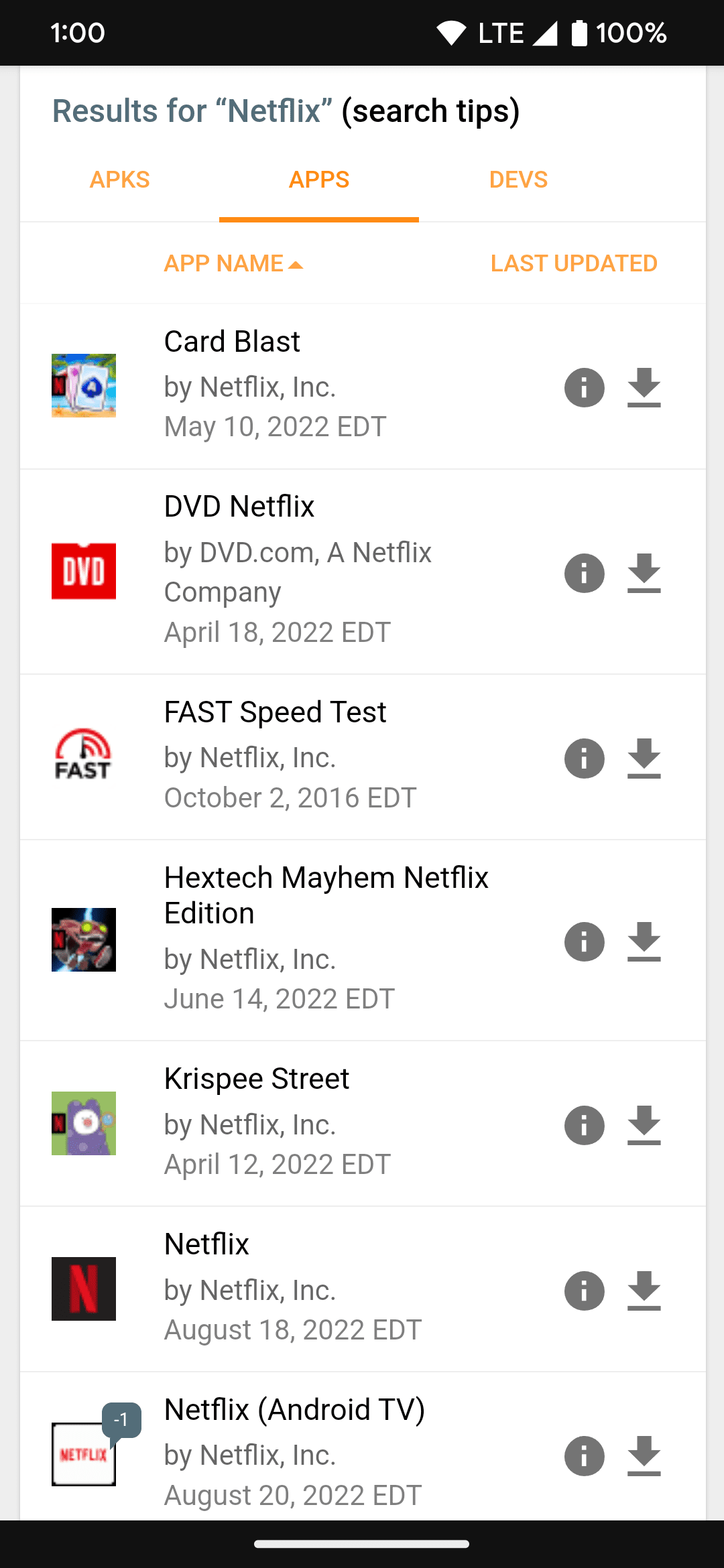View info about Netflix (Android TV)
The width and height of the screenshot is (724, 1568).
click(584, 1456)
